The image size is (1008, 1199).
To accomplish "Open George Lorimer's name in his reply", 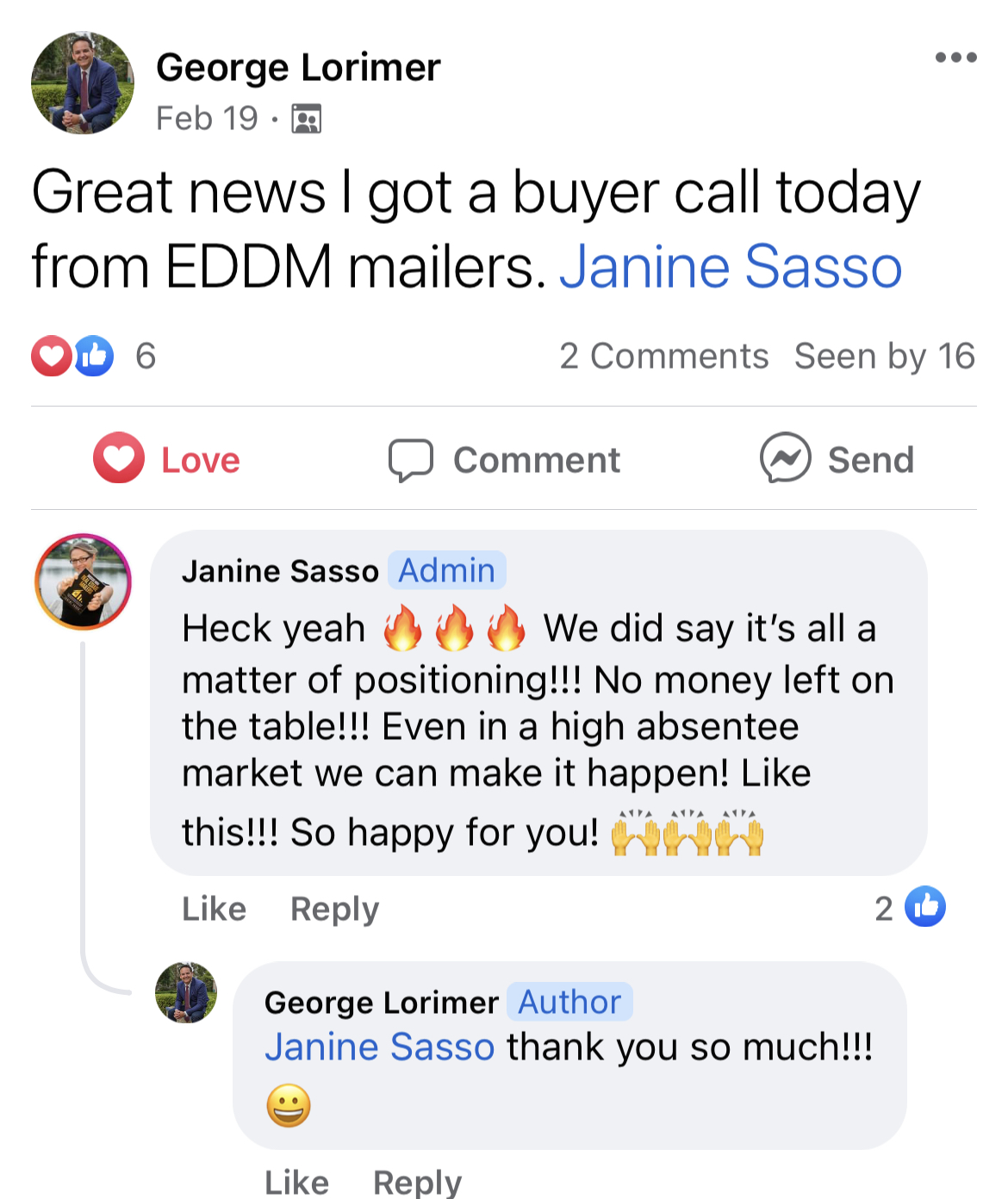I will (x=381, y=1002).
